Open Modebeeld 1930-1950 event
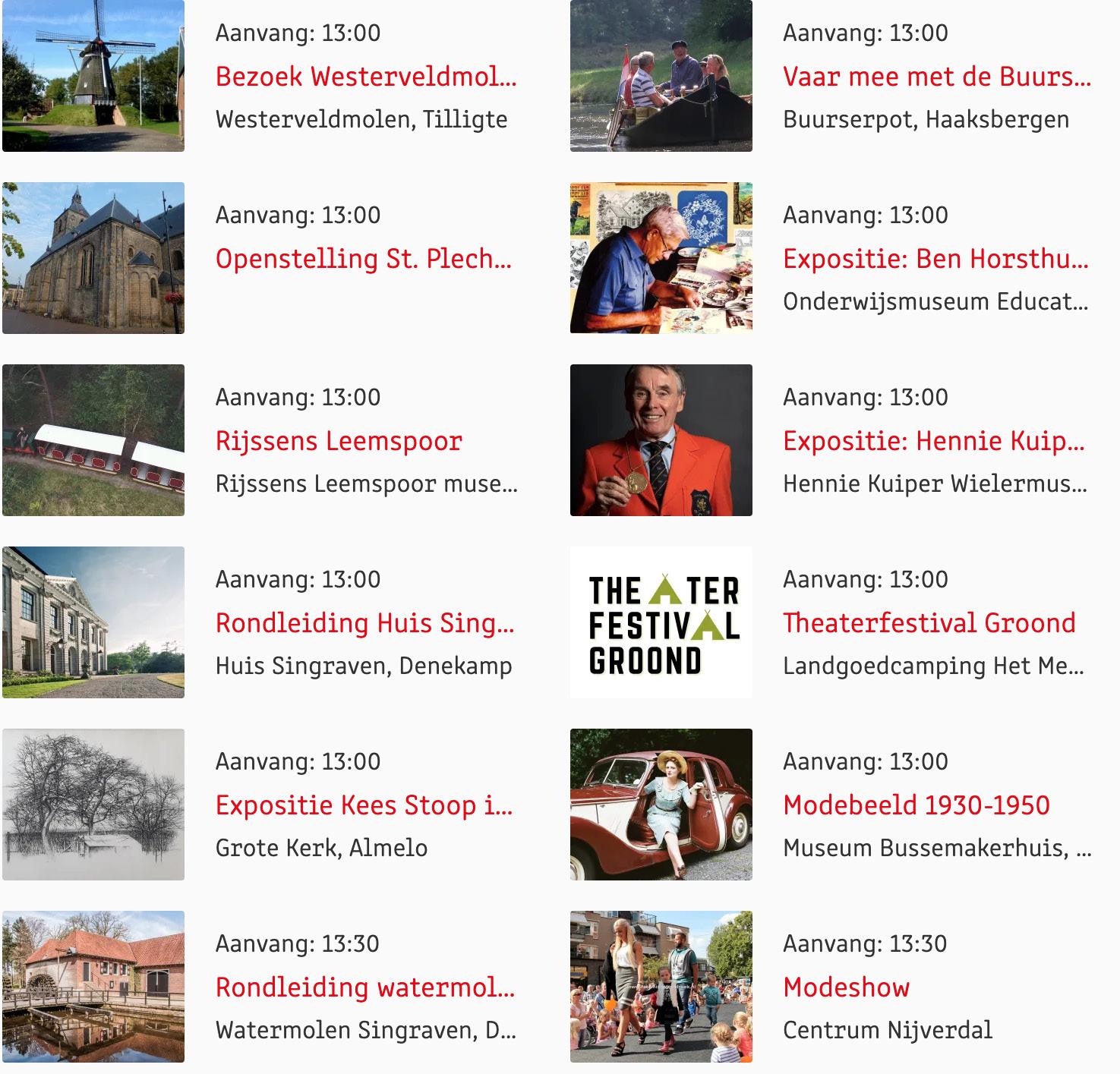The height and width of the screenshot is (1074, 1120). point(916,805)
